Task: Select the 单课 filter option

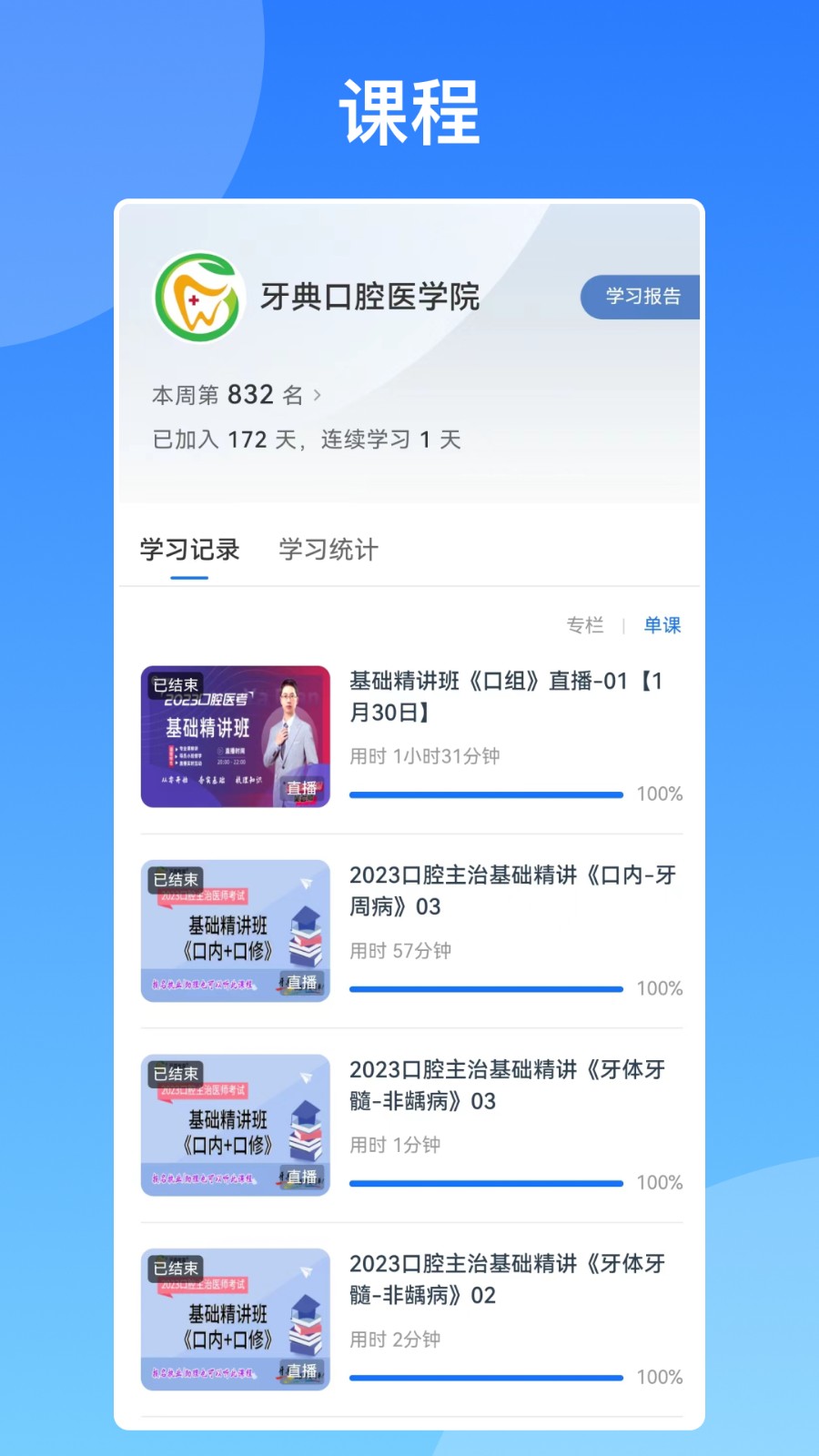Action: click(x=662, y=625)
